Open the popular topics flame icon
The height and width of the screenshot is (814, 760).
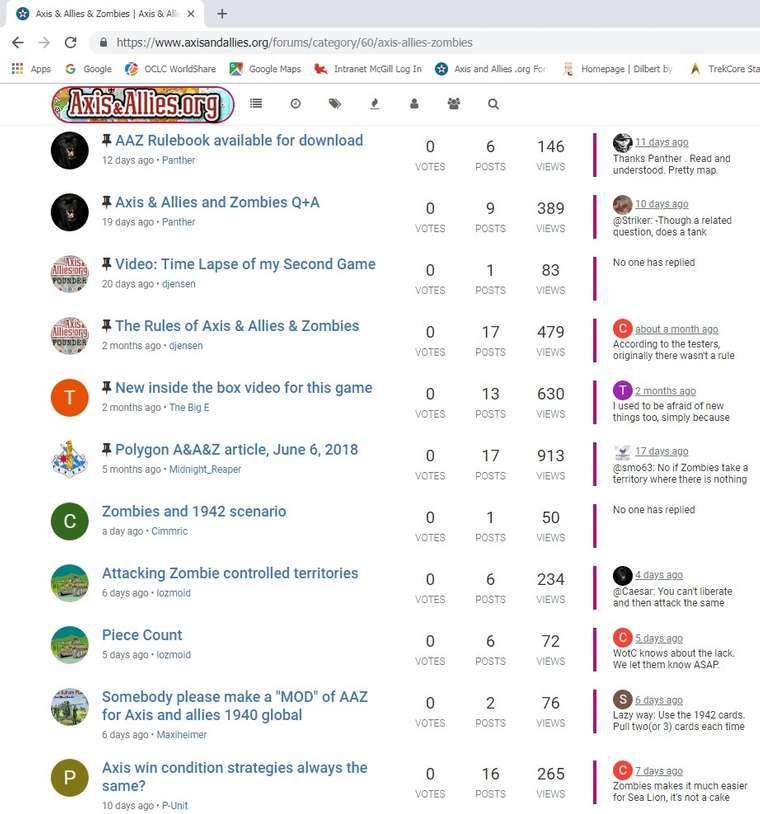375,104
